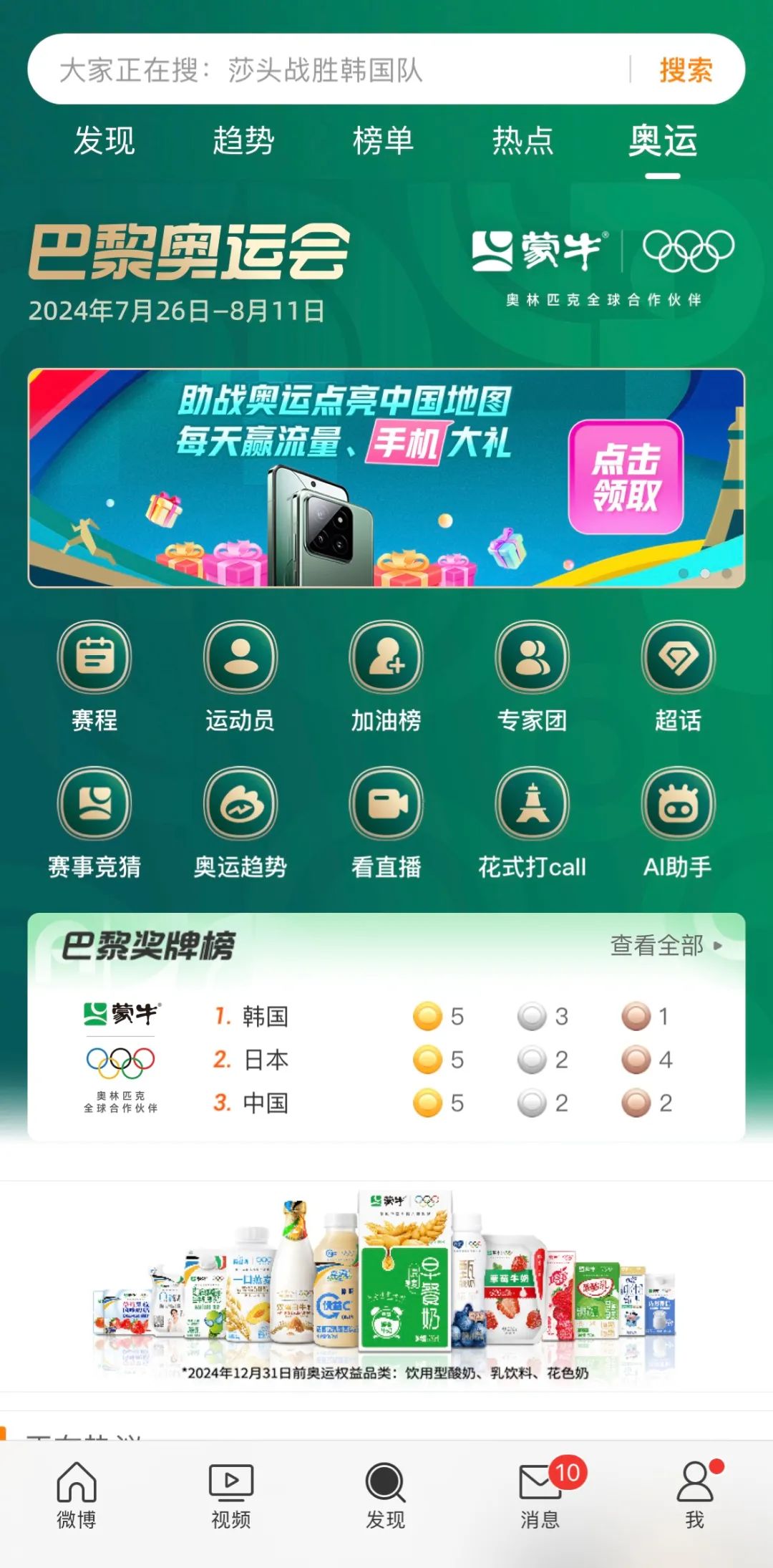Open the 我 profile tab
This screenshot has width=773, height=1568.
694,1494
